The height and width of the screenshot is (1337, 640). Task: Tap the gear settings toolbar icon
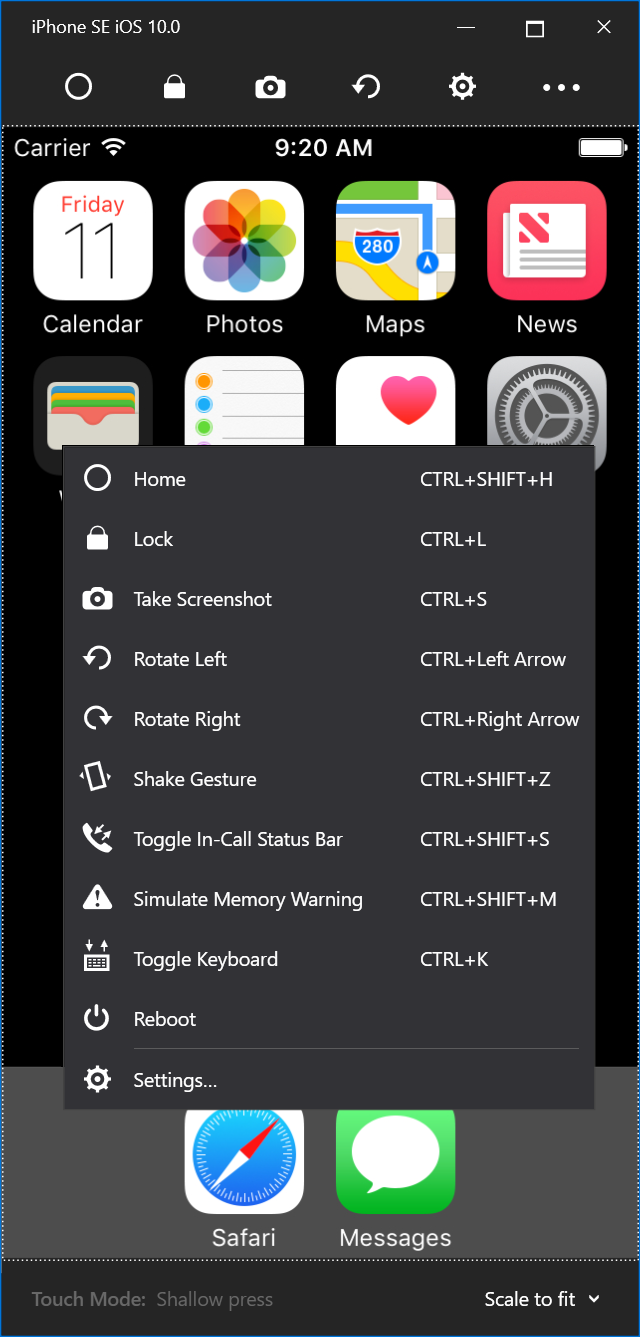pyautogui.click(x=462, y=87)
